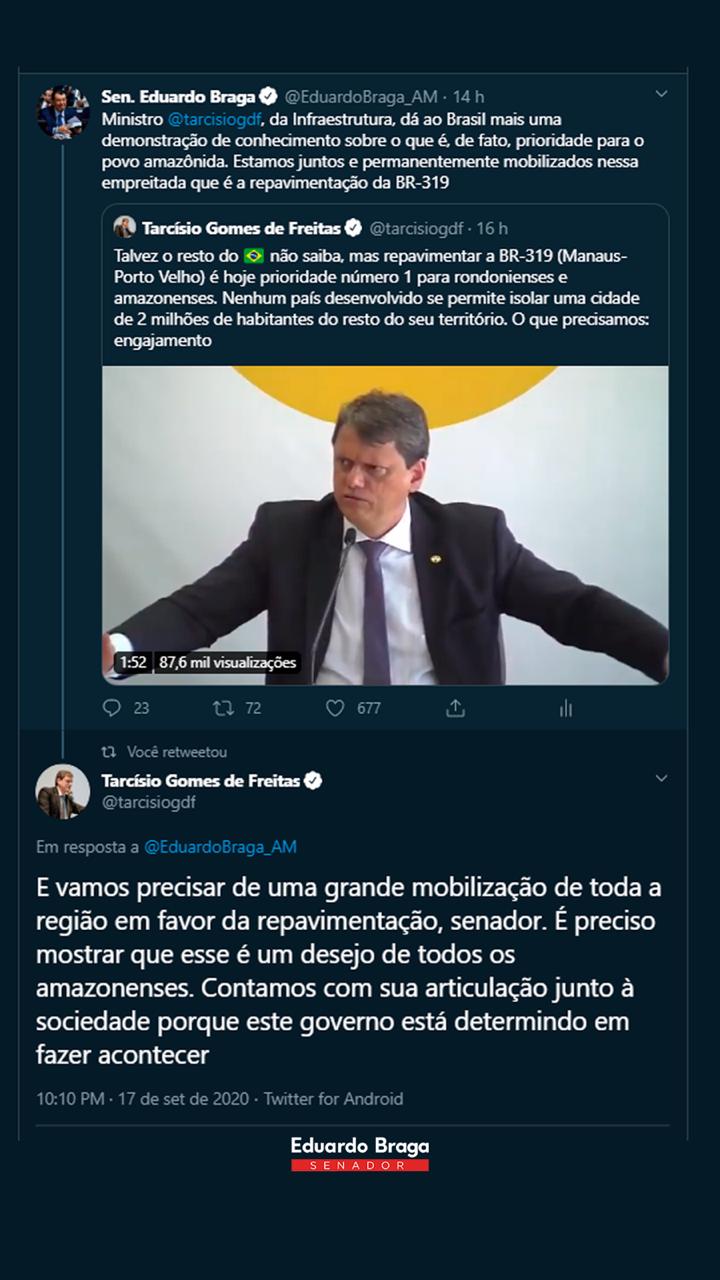Click the verified badge next to Sen. Eduardo Braga
720x1280 pixels.
(269, 96)
